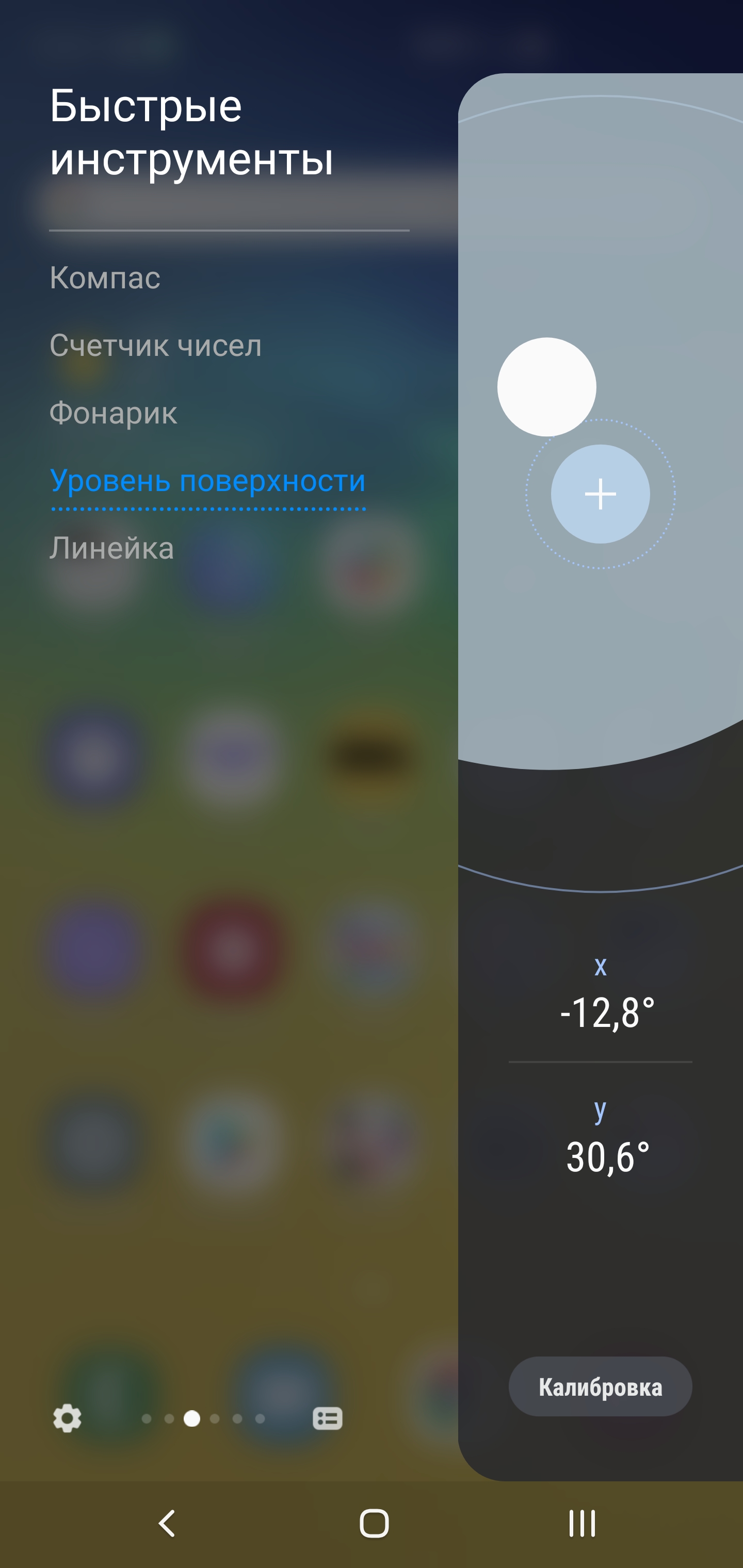Select the Компас tool

coord(105,278)
